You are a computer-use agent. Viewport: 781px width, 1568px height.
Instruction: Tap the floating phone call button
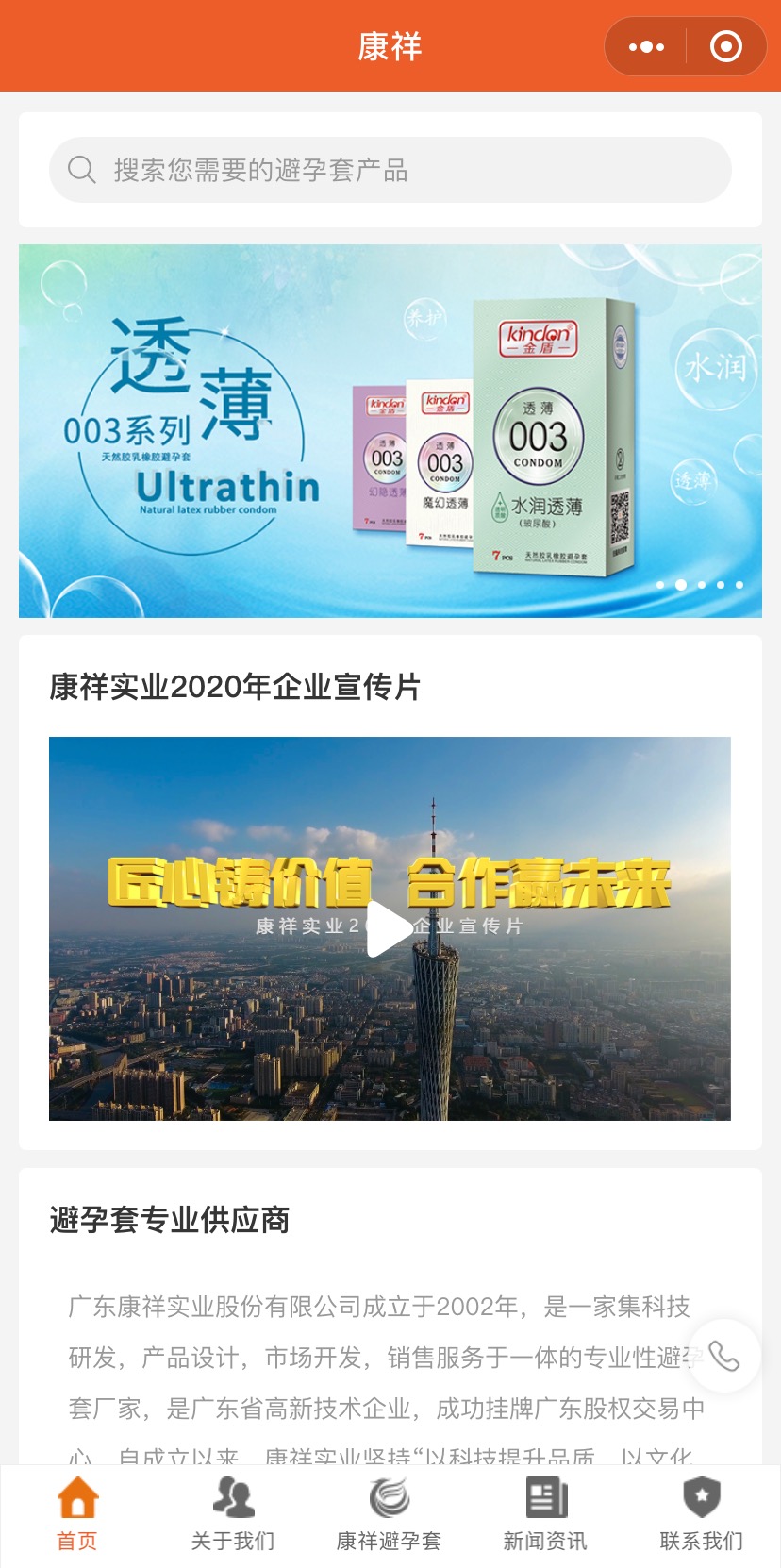tap(723, 1356)
